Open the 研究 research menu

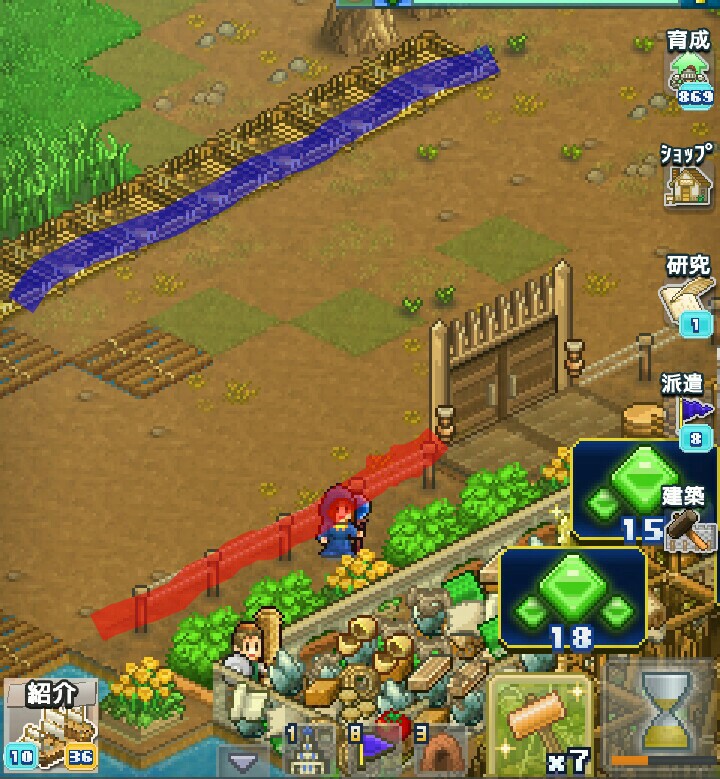(x=688, y=296)
